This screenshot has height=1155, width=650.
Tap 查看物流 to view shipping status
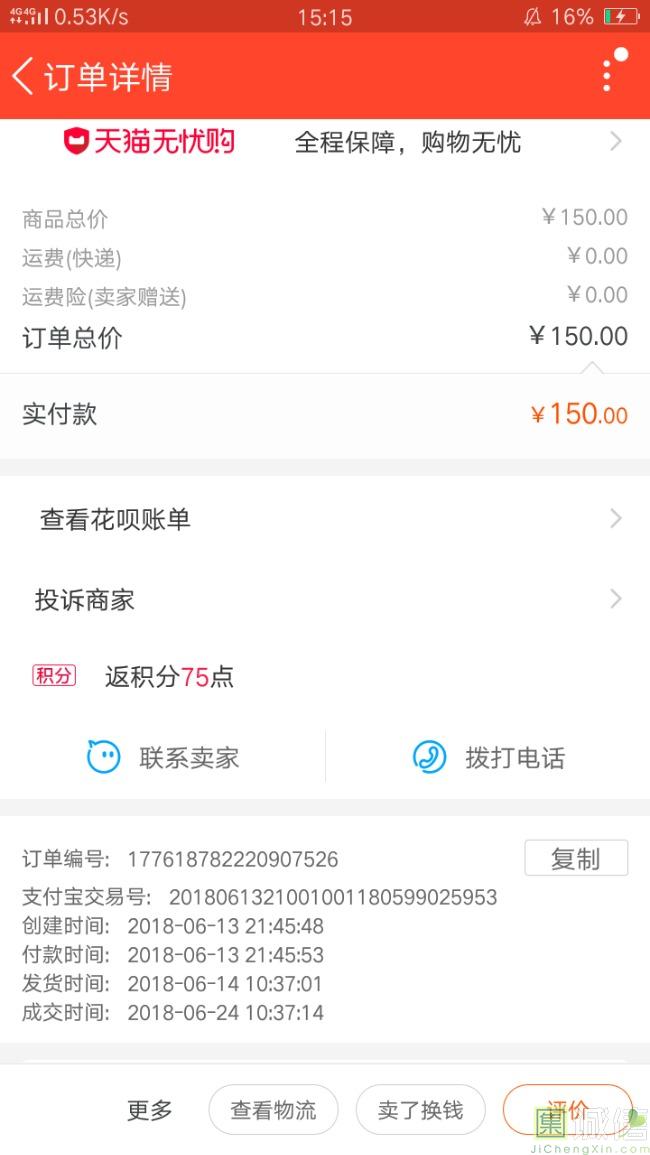273,1109
